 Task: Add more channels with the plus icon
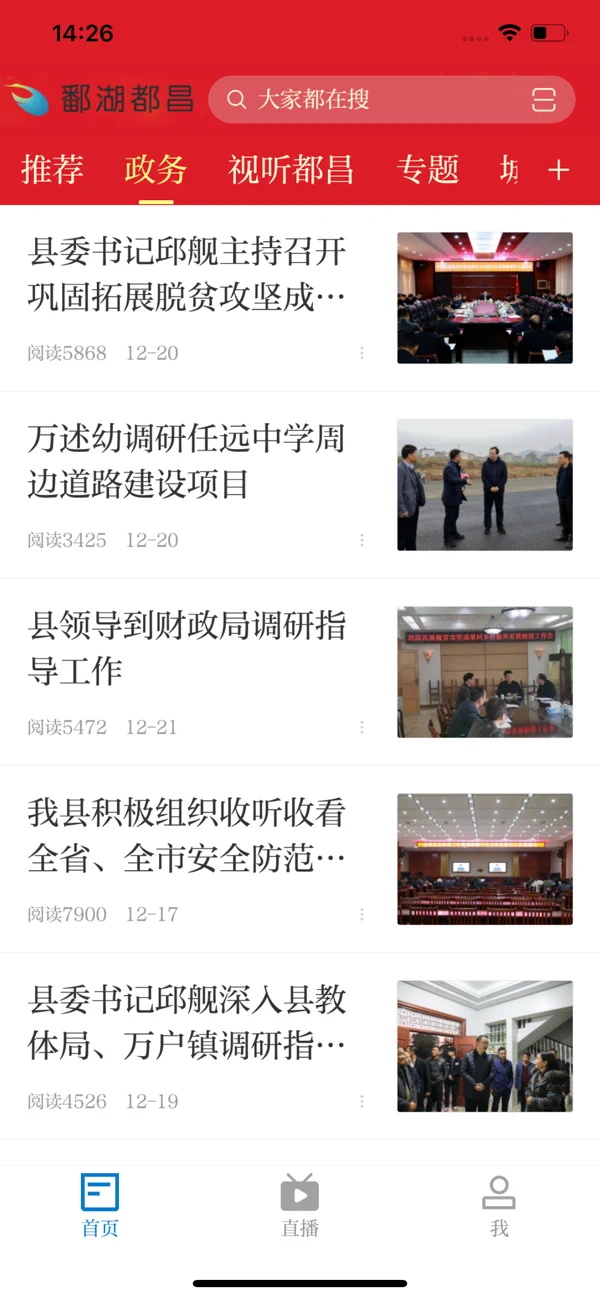tap(559, 170)
